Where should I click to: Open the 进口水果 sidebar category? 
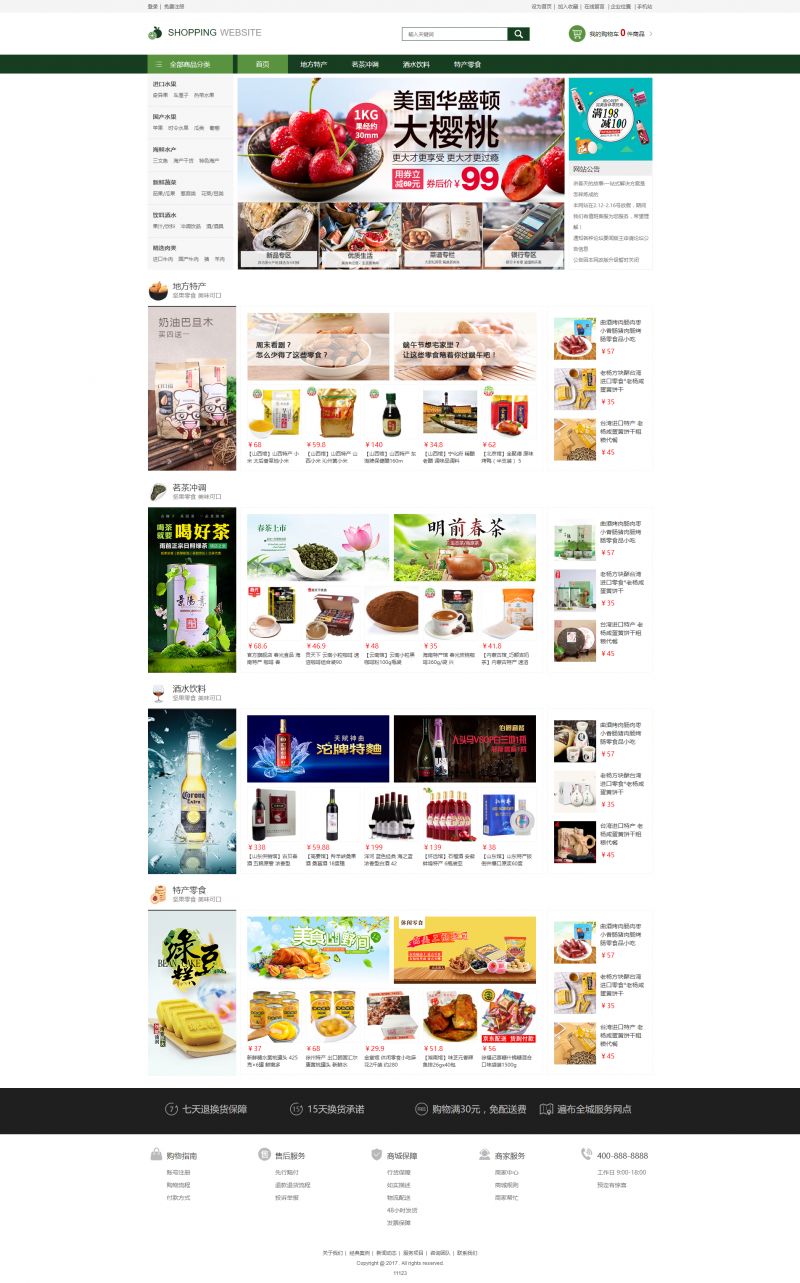click(164, 84)
